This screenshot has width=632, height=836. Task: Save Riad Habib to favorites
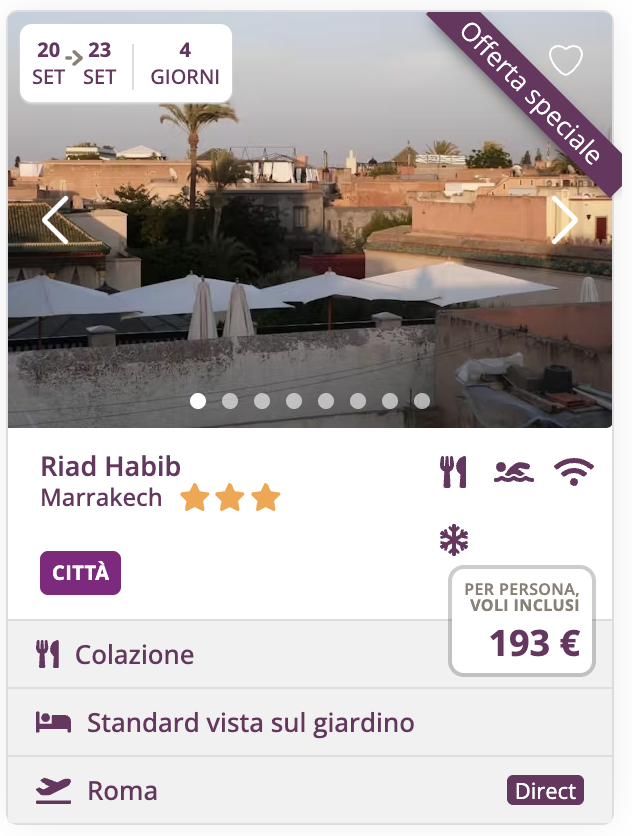pos(566,60)
